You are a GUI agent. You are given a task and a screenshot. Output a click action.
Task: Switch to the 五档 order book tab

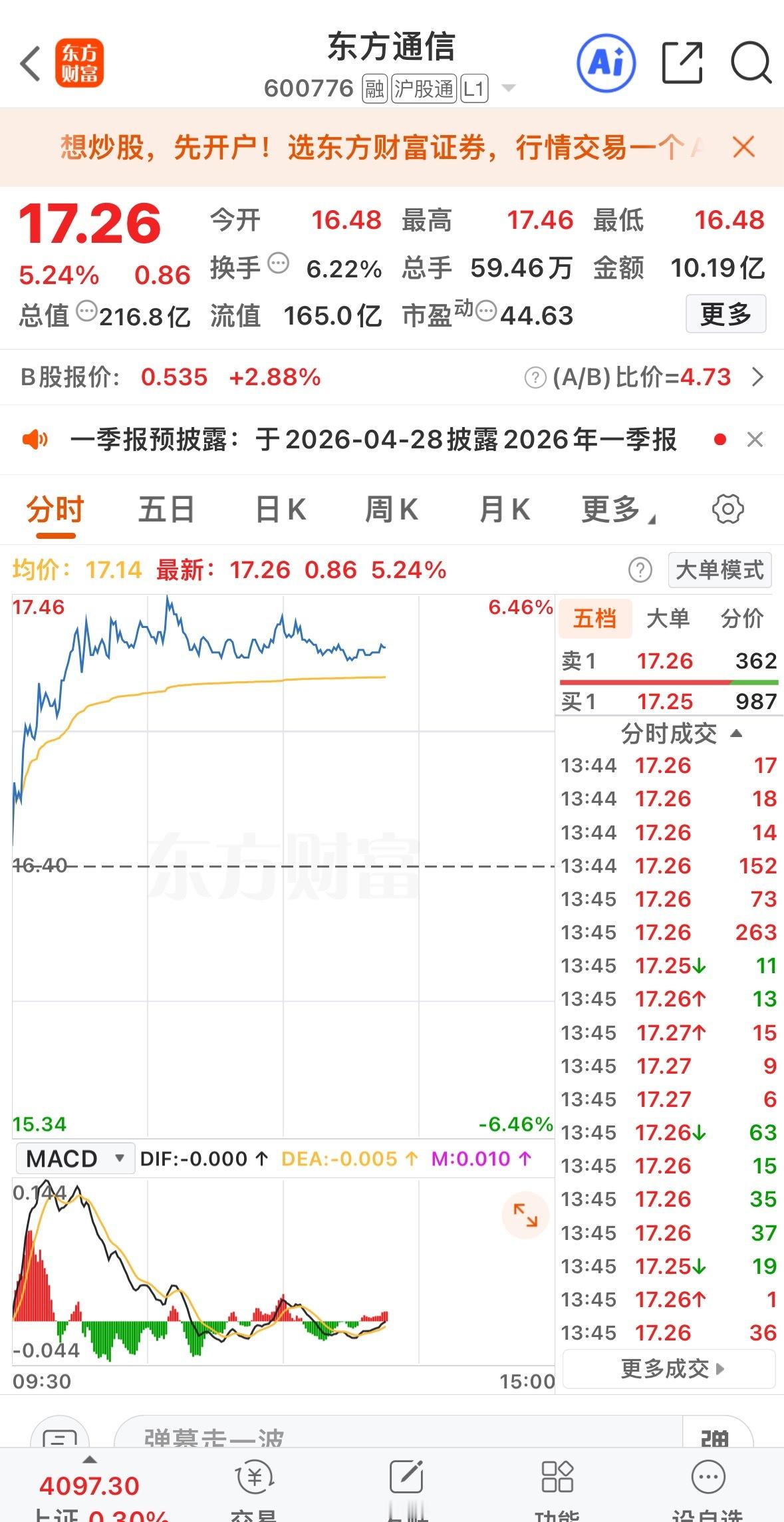point(595,617)
